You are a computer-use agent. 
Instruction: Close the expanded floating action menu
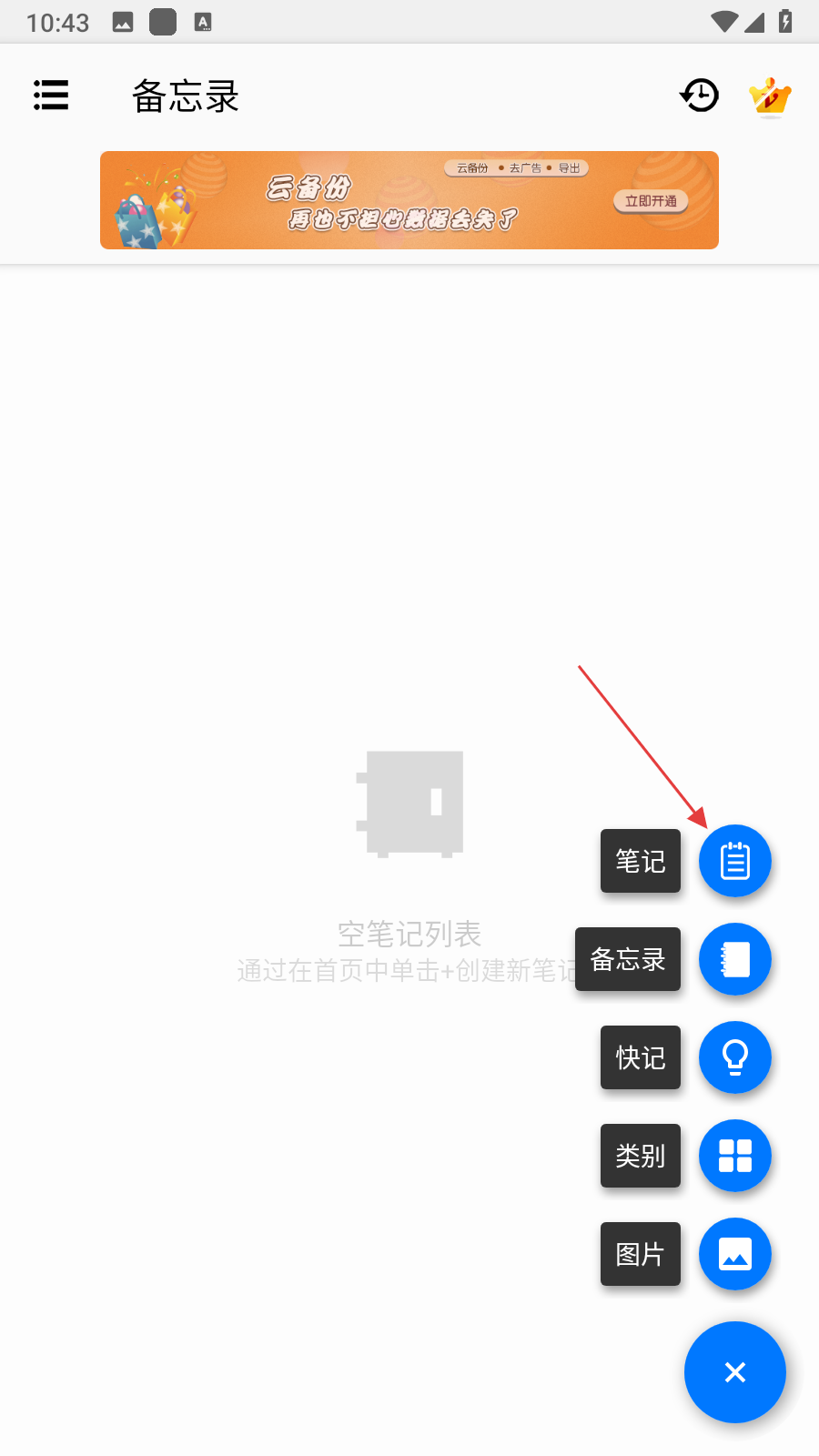pyautogui.click(x=734, y=1372)
